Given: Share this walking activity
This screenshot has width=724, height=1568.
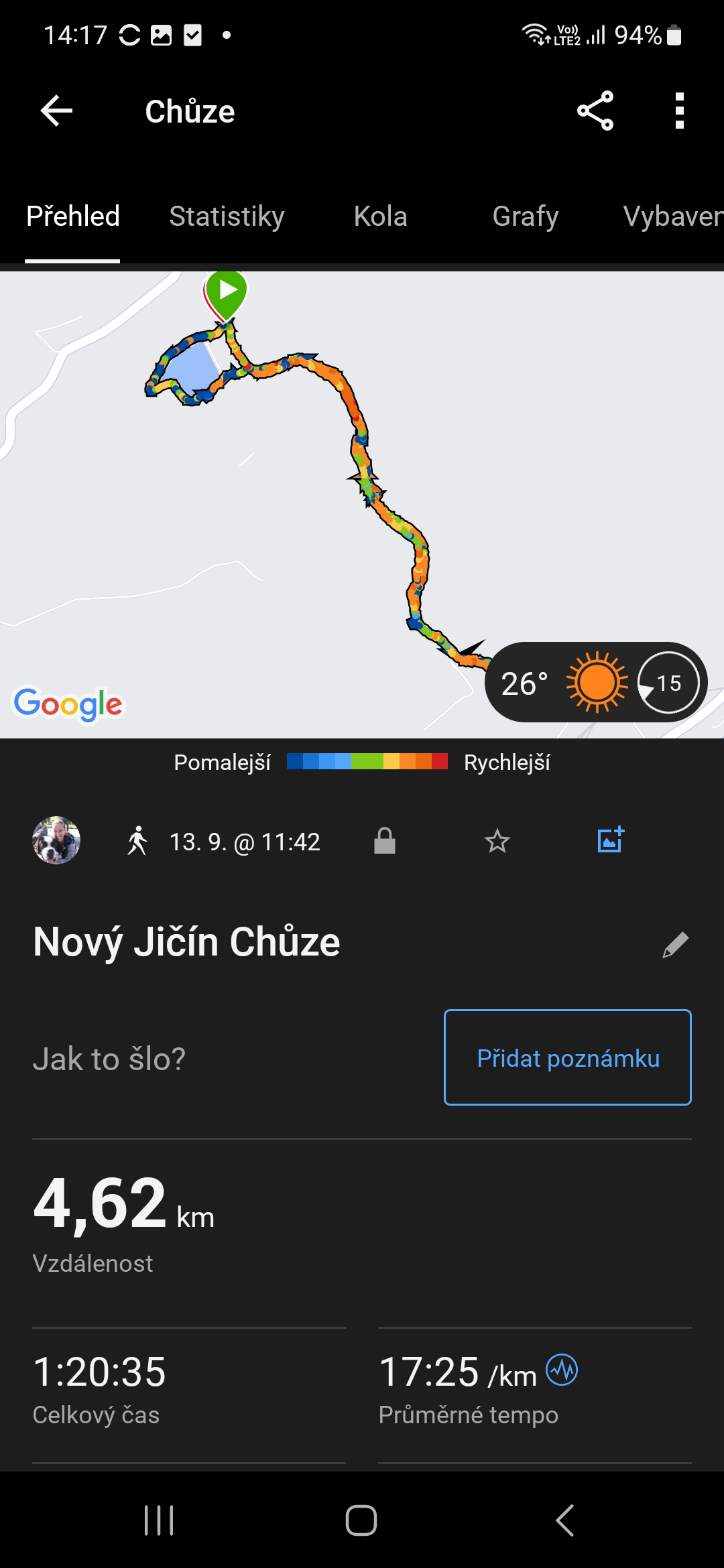Looking at the screenshot, I should coord(595,111).
